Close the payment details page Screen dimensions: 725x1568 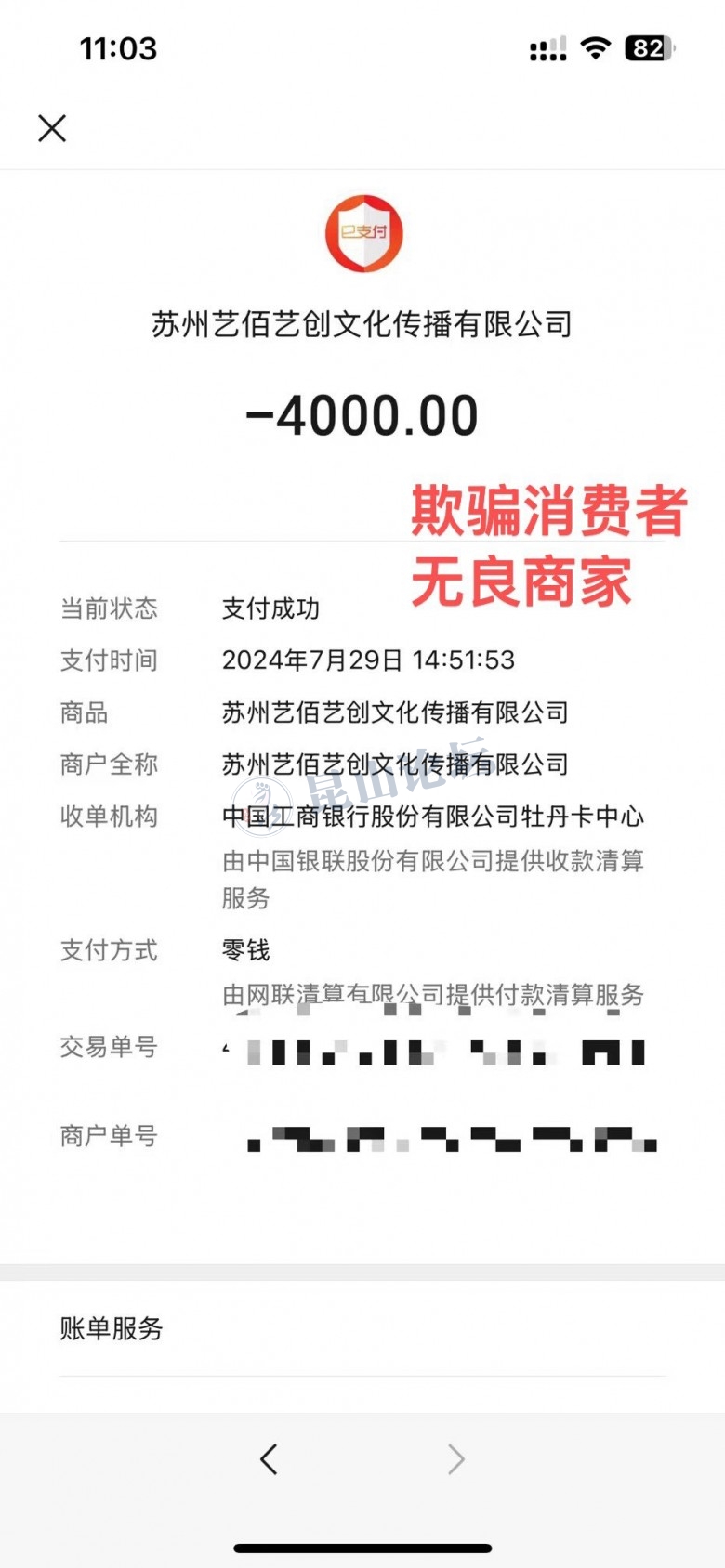point(52,128)
